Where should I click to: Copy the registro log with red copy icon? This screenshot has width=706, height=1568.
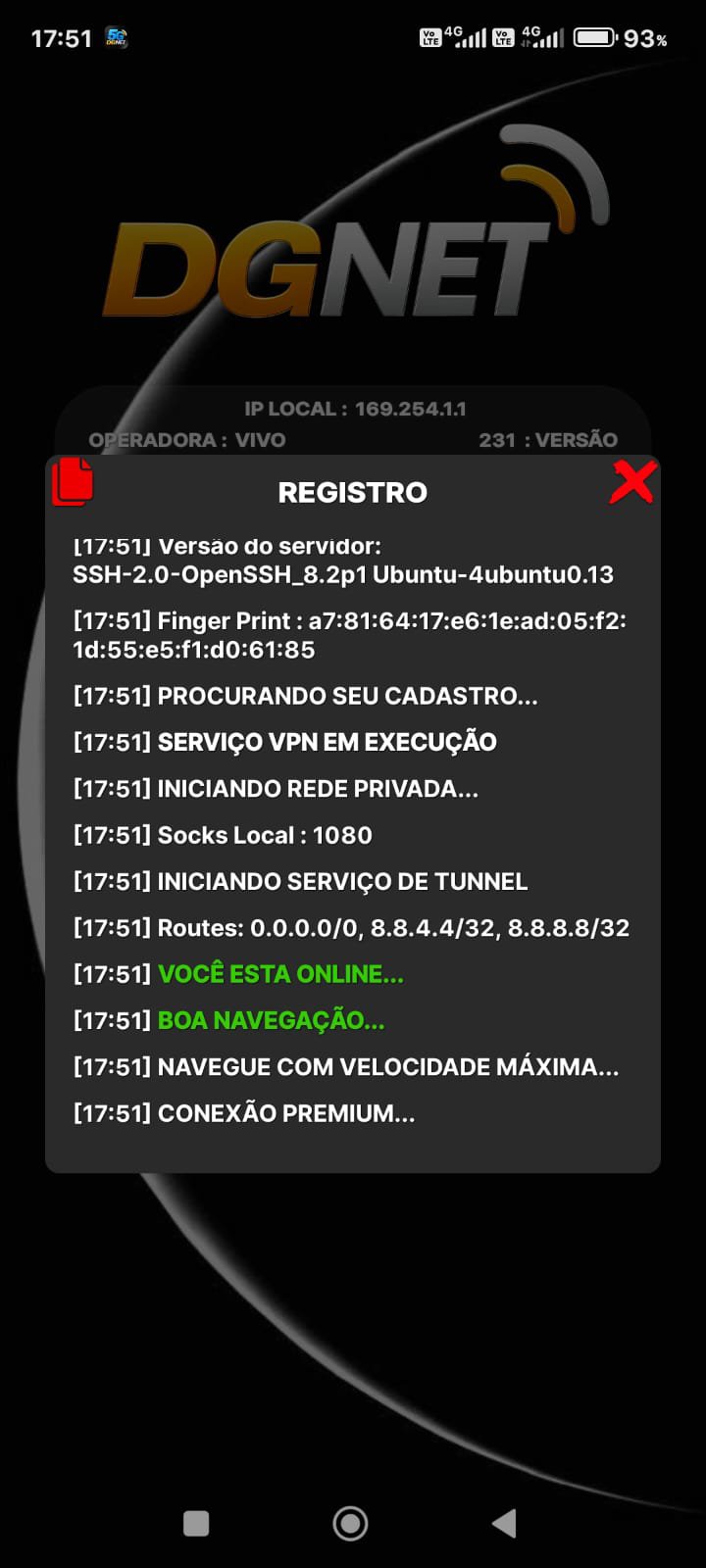coord(73,482)
